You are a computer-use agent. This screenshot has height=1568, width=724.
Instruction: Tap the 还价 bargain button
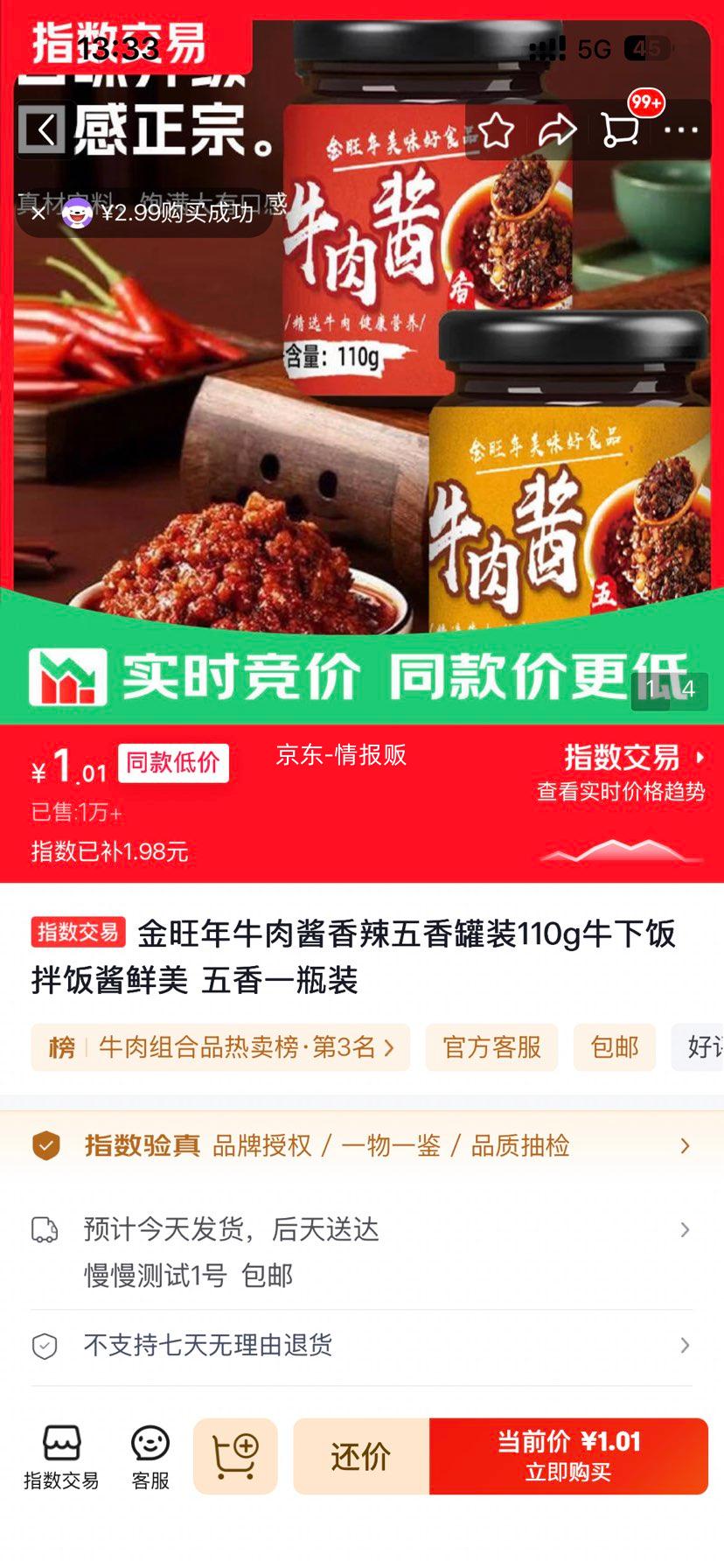point(361,1456)
